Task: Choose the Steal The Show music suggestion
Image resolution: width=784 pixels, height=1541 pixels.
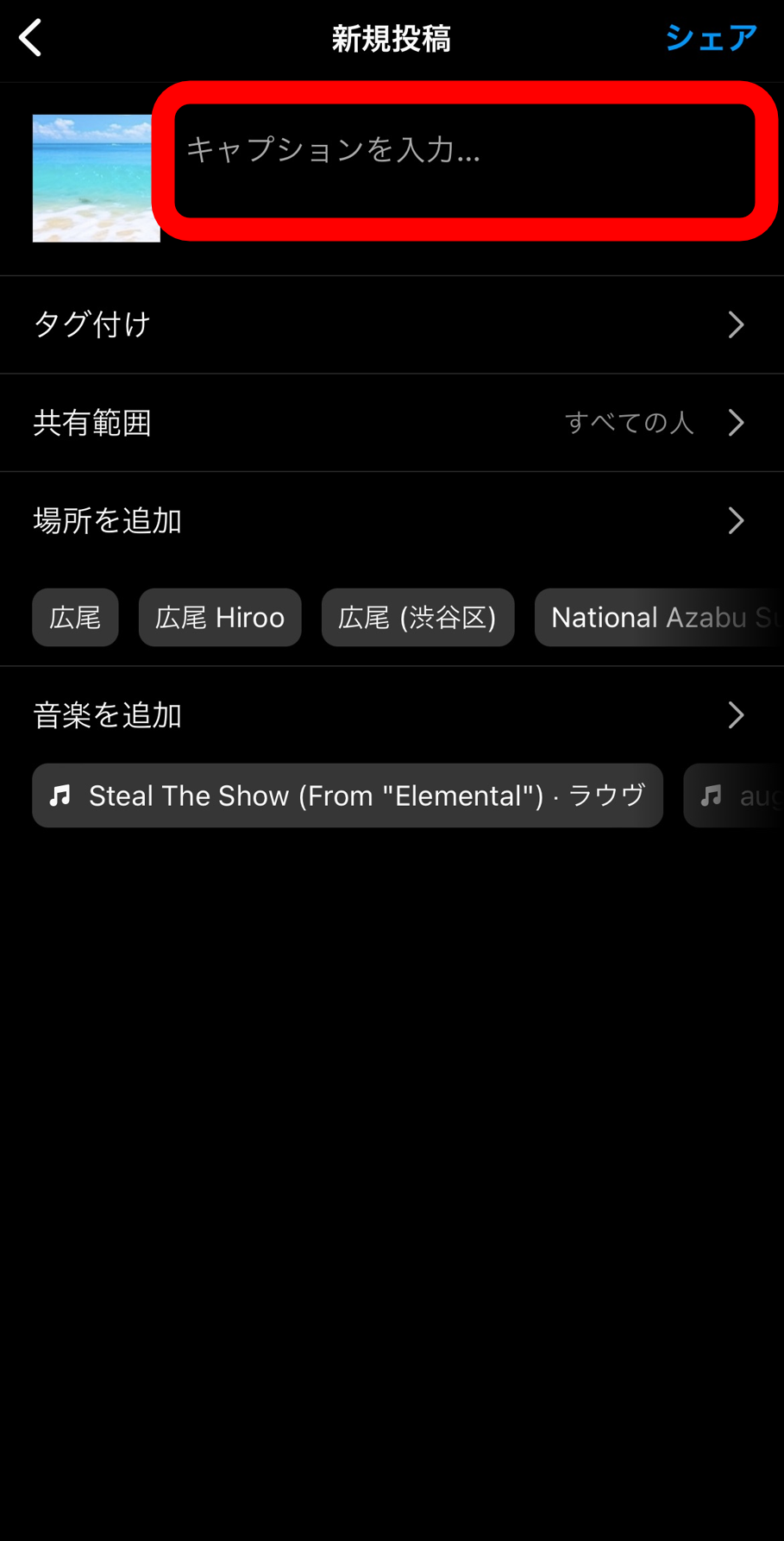Action: [348, 796]
